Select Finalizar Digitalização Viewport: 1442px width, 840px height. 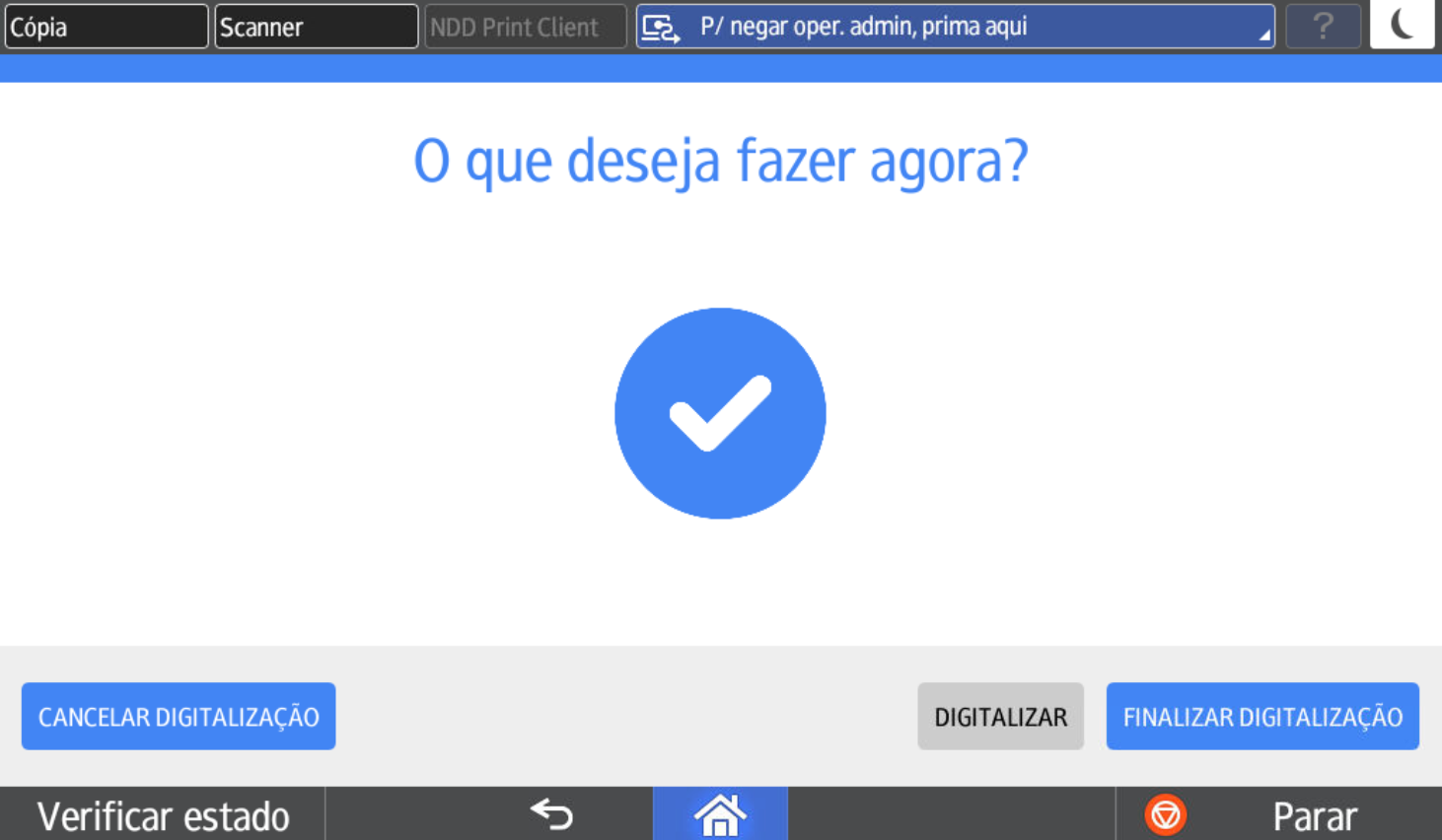coord(1262,717)
